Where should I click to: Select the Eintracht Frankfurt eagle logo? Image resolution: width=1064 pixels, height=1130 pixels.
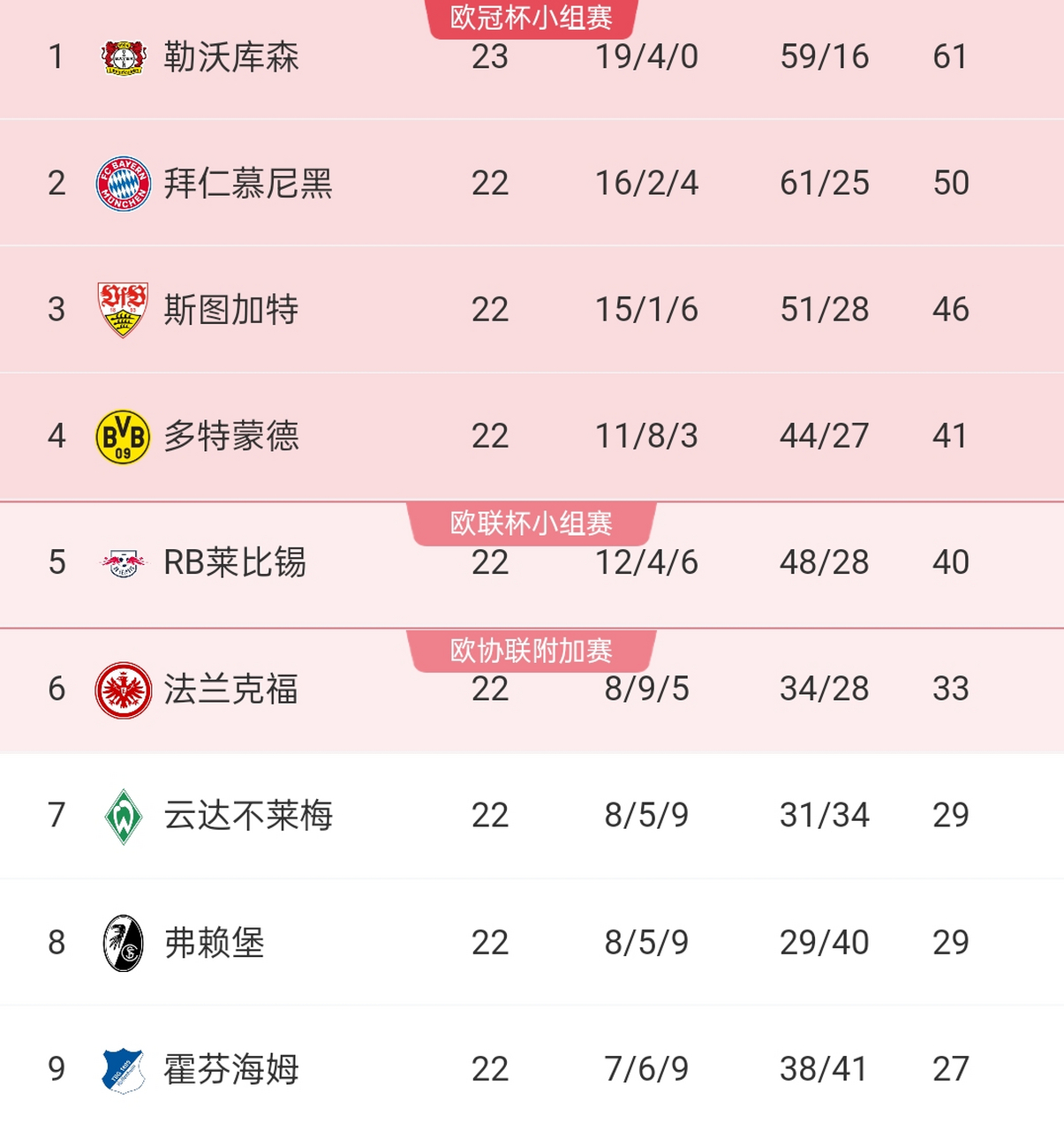(124, 689)
